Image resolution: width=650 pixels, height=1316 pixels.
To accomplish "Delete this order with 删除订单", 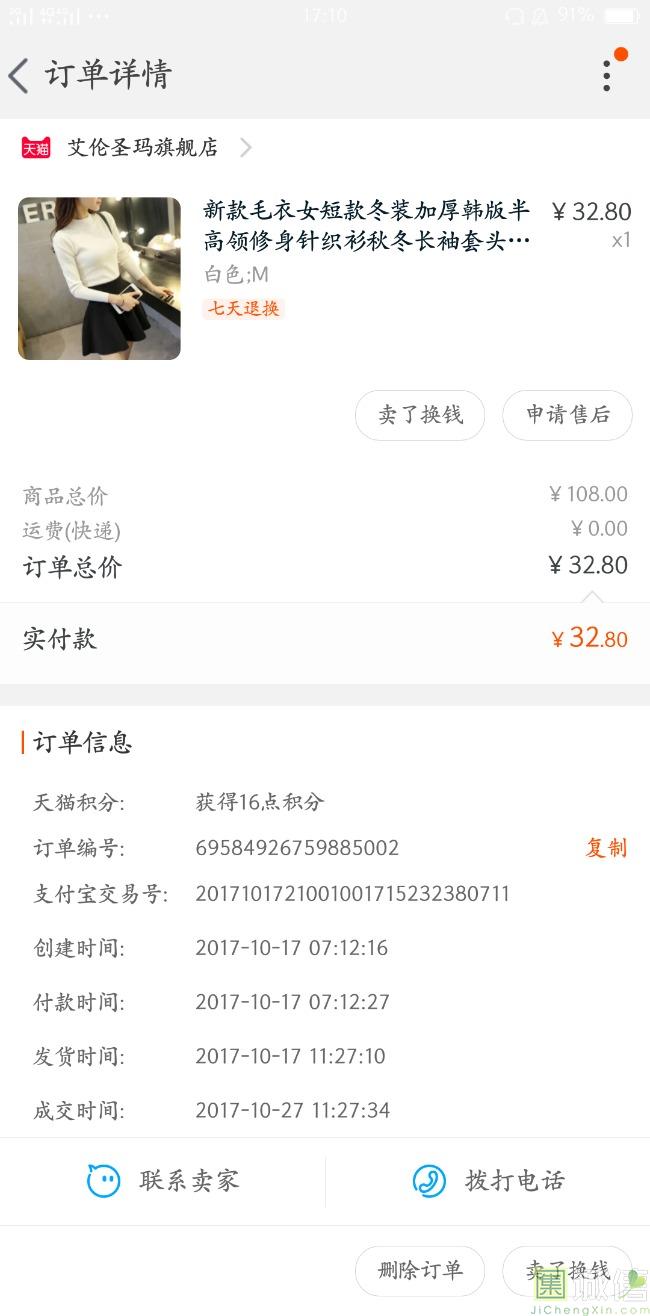I will click(420, 1271).
